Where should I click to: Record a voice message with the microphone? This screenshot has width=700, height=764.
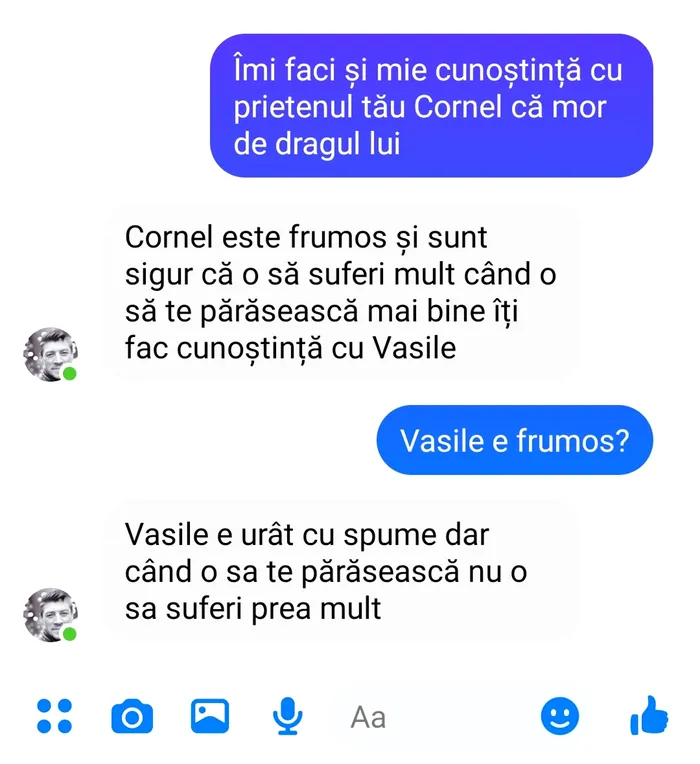pos(288,715)
